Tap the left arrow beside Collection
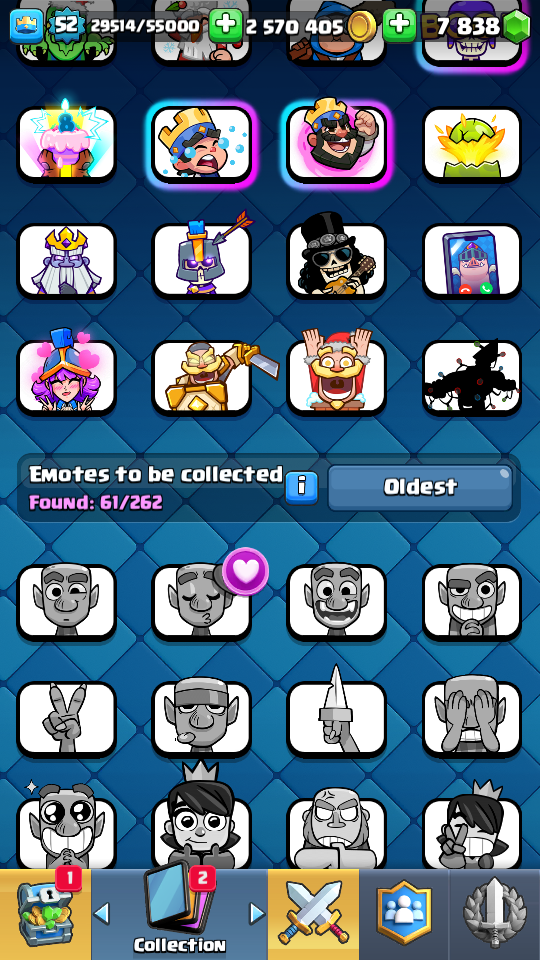The height and width of the screenshot is (960, 540). pos(102,913)
